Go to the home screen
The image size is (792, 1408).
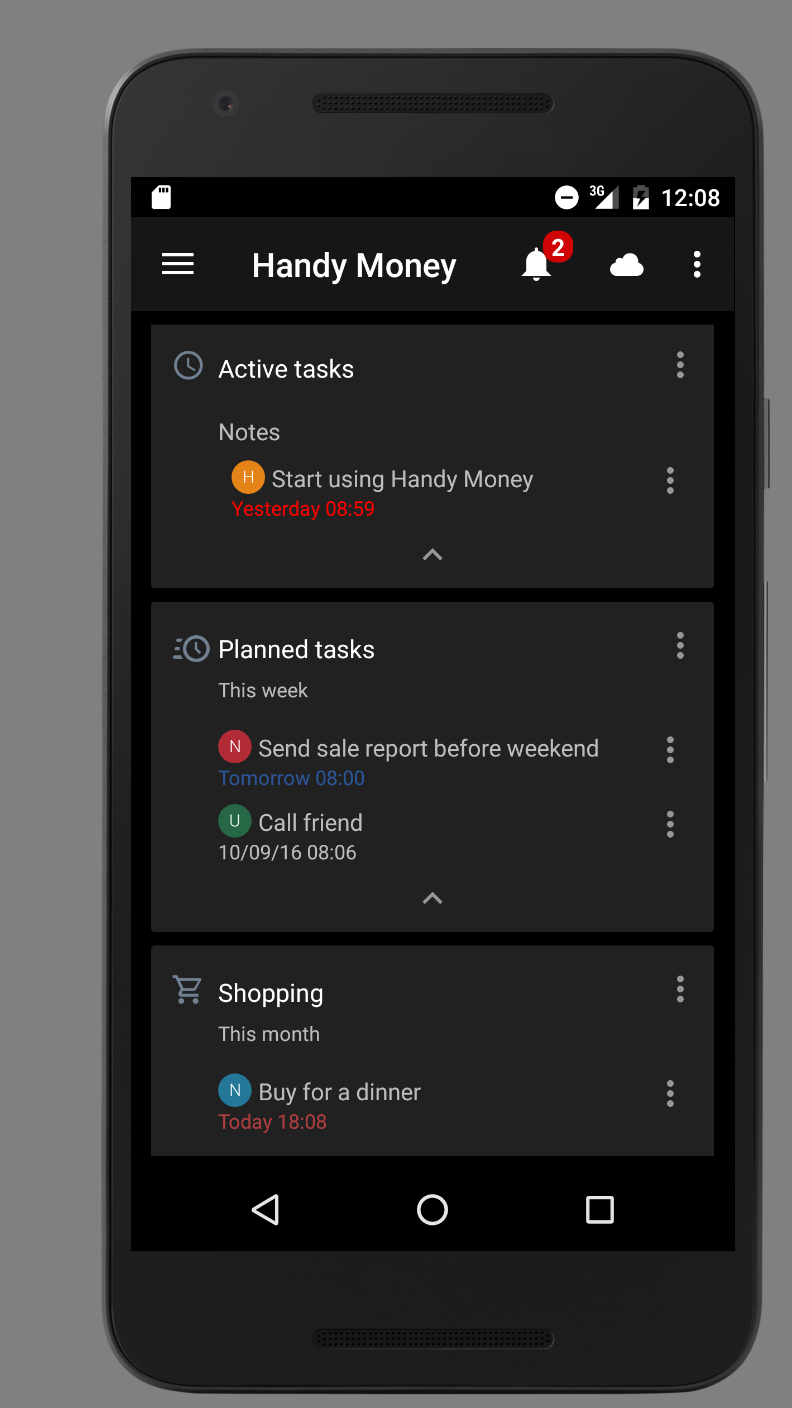[432, 1210]
